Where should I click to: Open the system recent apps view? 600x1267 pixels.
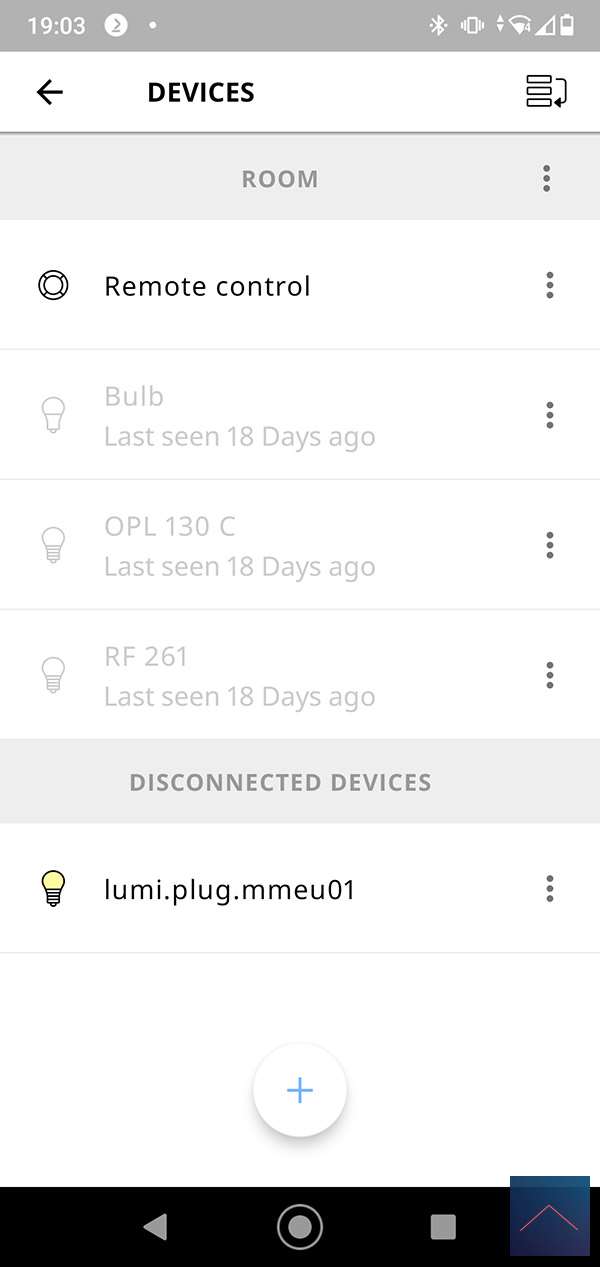(x=443, y=1227)
